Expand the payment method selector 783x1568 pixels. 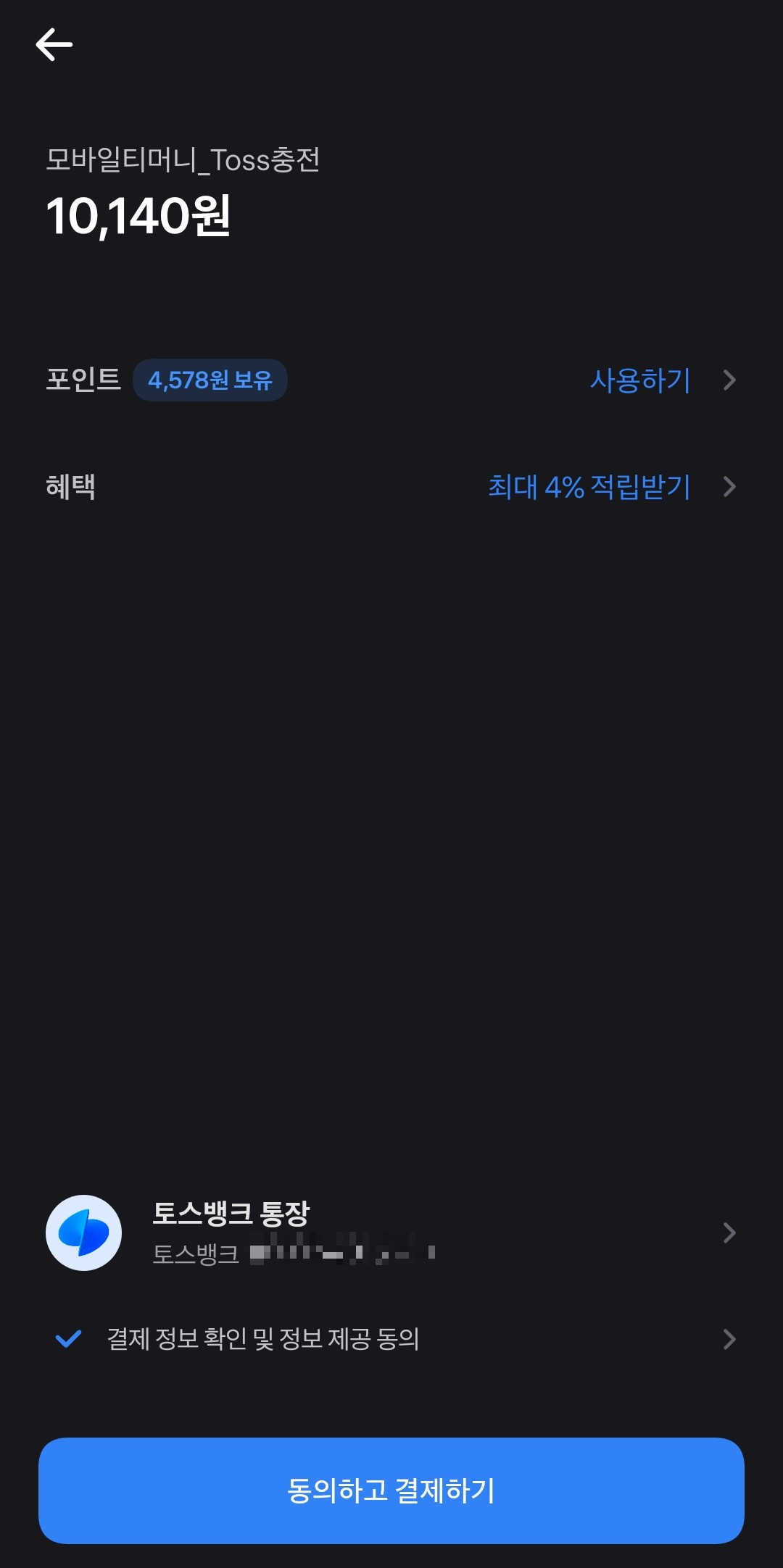pos(391,1233)
